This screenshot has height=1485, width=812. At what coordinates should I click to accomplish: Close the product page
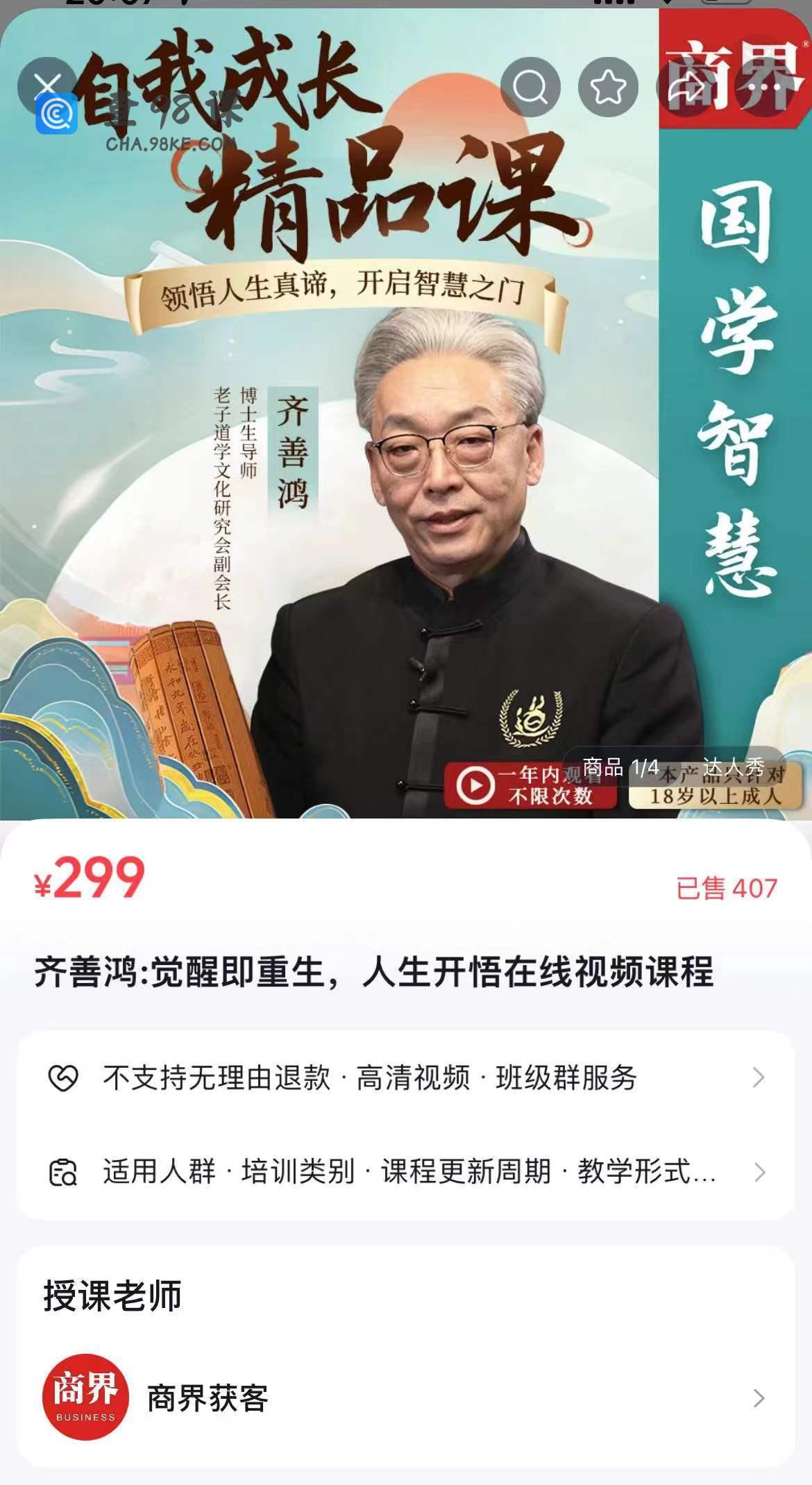(47, 87)
